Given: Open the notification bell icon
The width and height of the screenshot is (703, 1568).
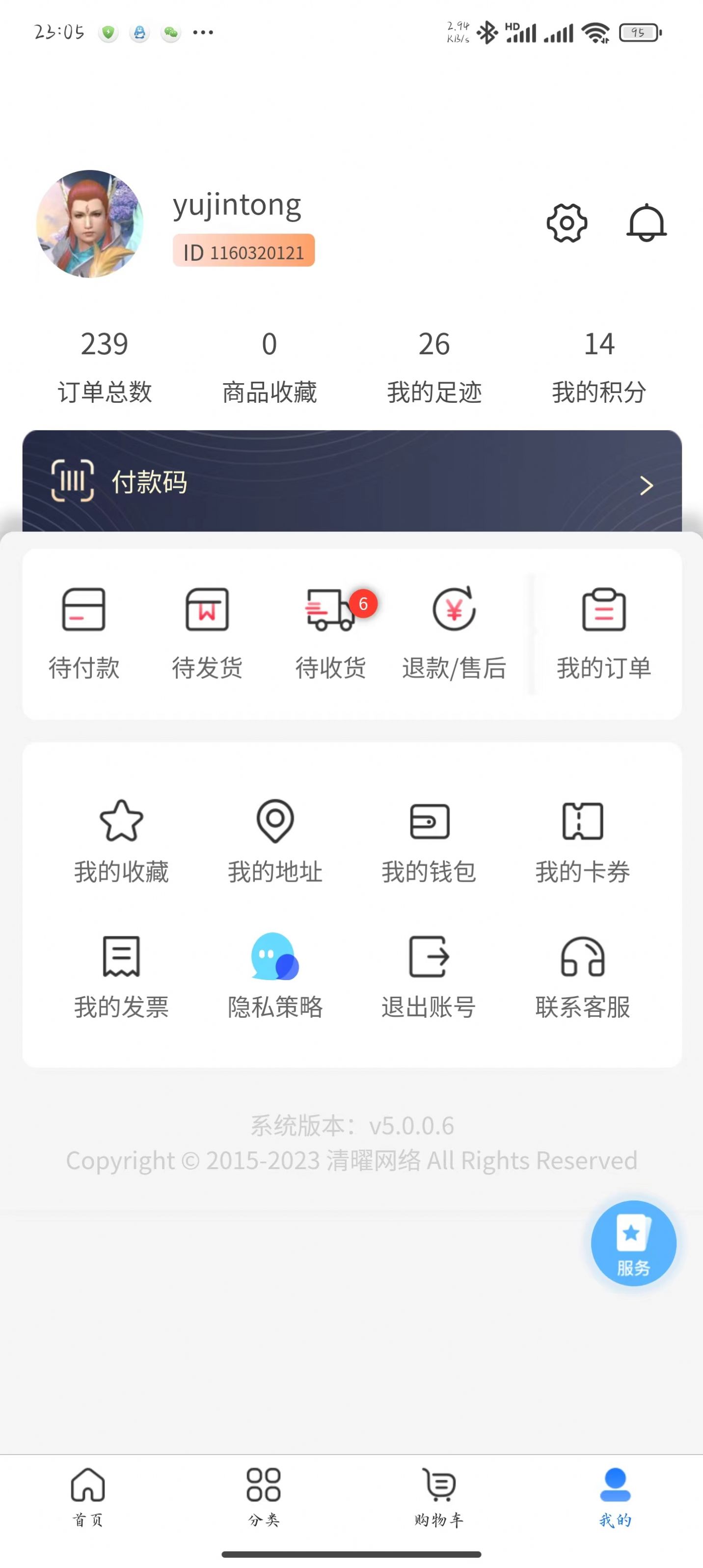Looking at the screenshot, I should tap(648, 224).
